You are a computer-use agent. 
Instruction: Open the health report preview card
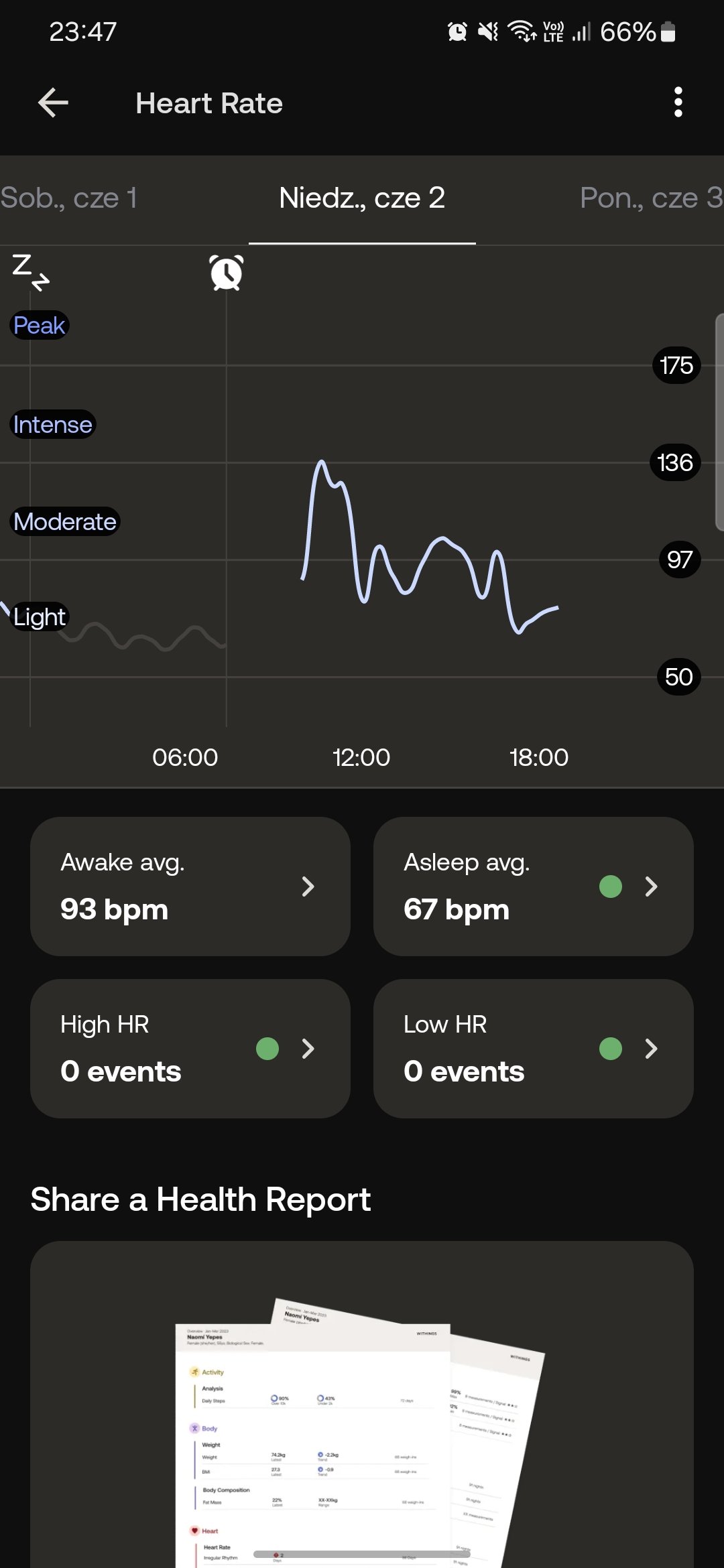coord(362,1404)
